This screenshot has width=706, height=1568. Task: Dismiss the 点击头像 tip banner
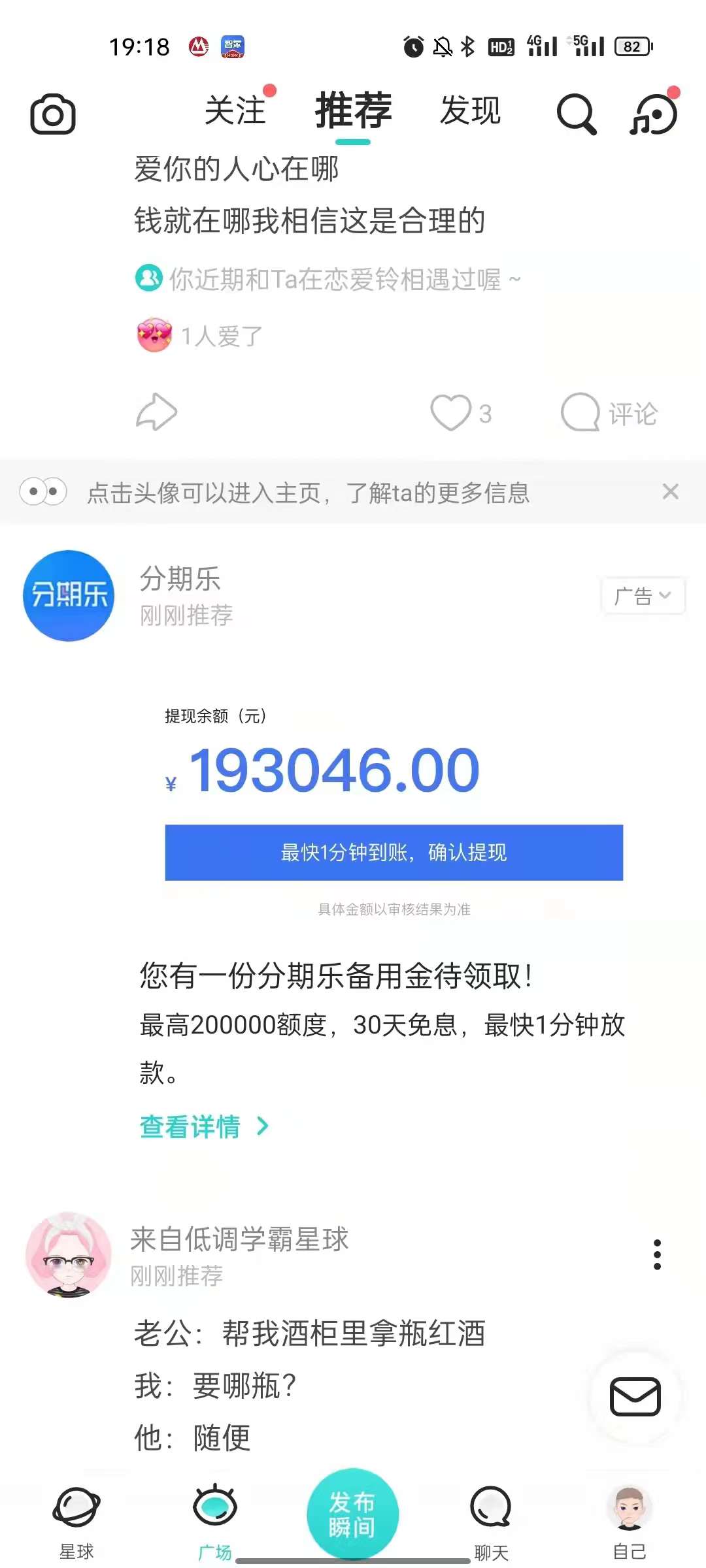pos(671,493)
